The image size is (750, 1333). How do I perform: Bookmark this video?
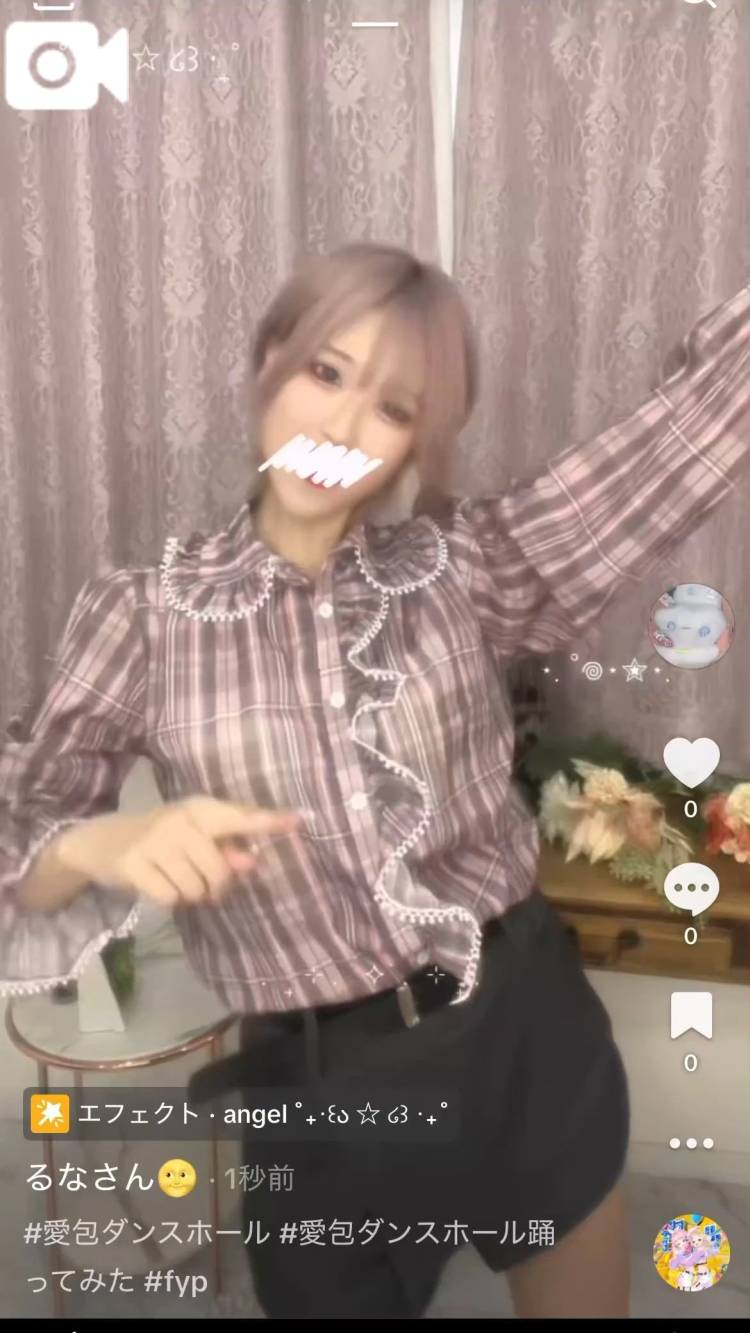pyautogui.click(x=691, y=1017)
